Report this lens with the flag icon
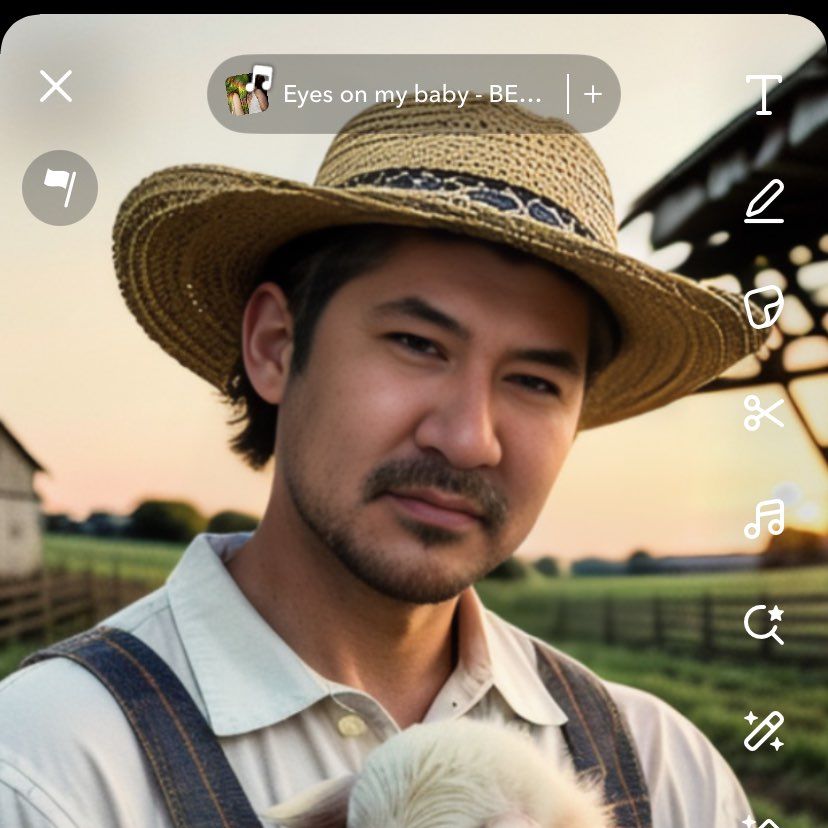This screenshot has height=828, width=828. (60, 187)
